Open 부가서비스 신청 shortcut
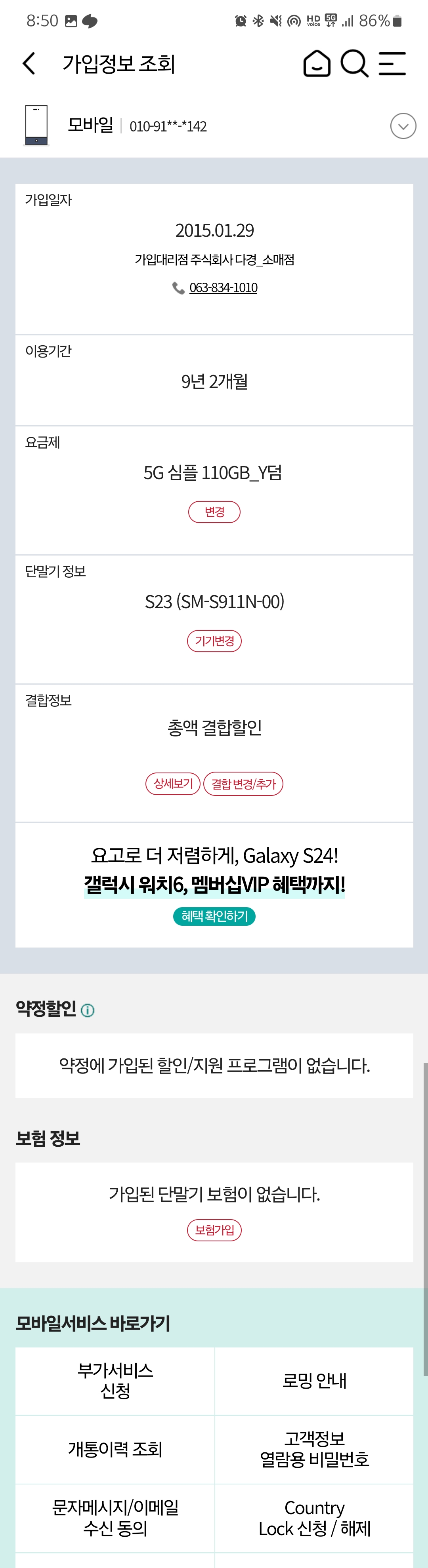 pos(115,1381)
